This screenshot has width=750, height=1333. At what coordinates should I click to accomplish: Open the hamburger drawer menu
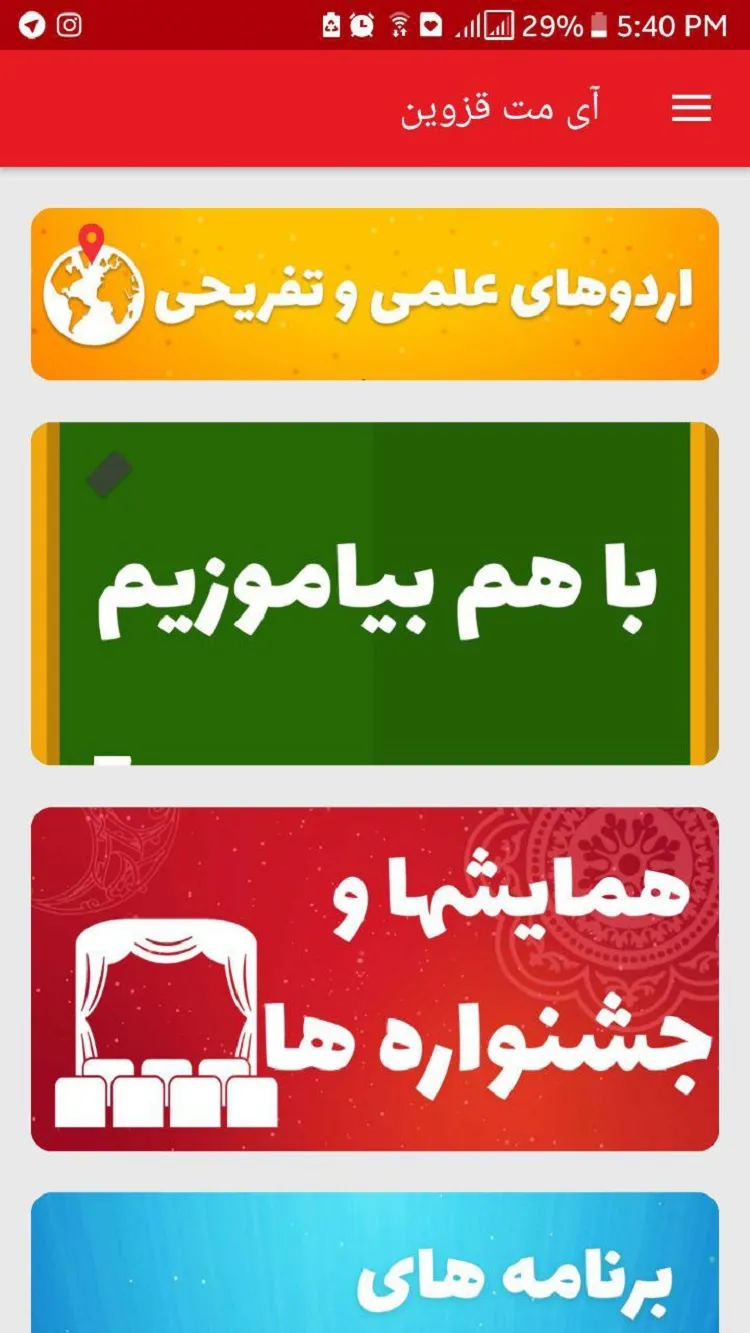pos(691,109)
